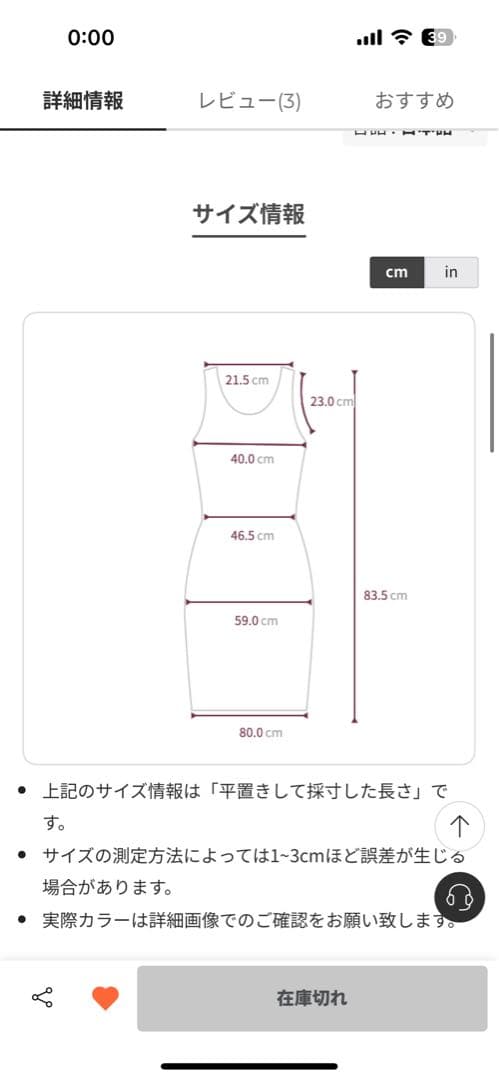This screenshot has width=499, height=1080.
Task: Open customer support headset chat
Action: [460, 897]
